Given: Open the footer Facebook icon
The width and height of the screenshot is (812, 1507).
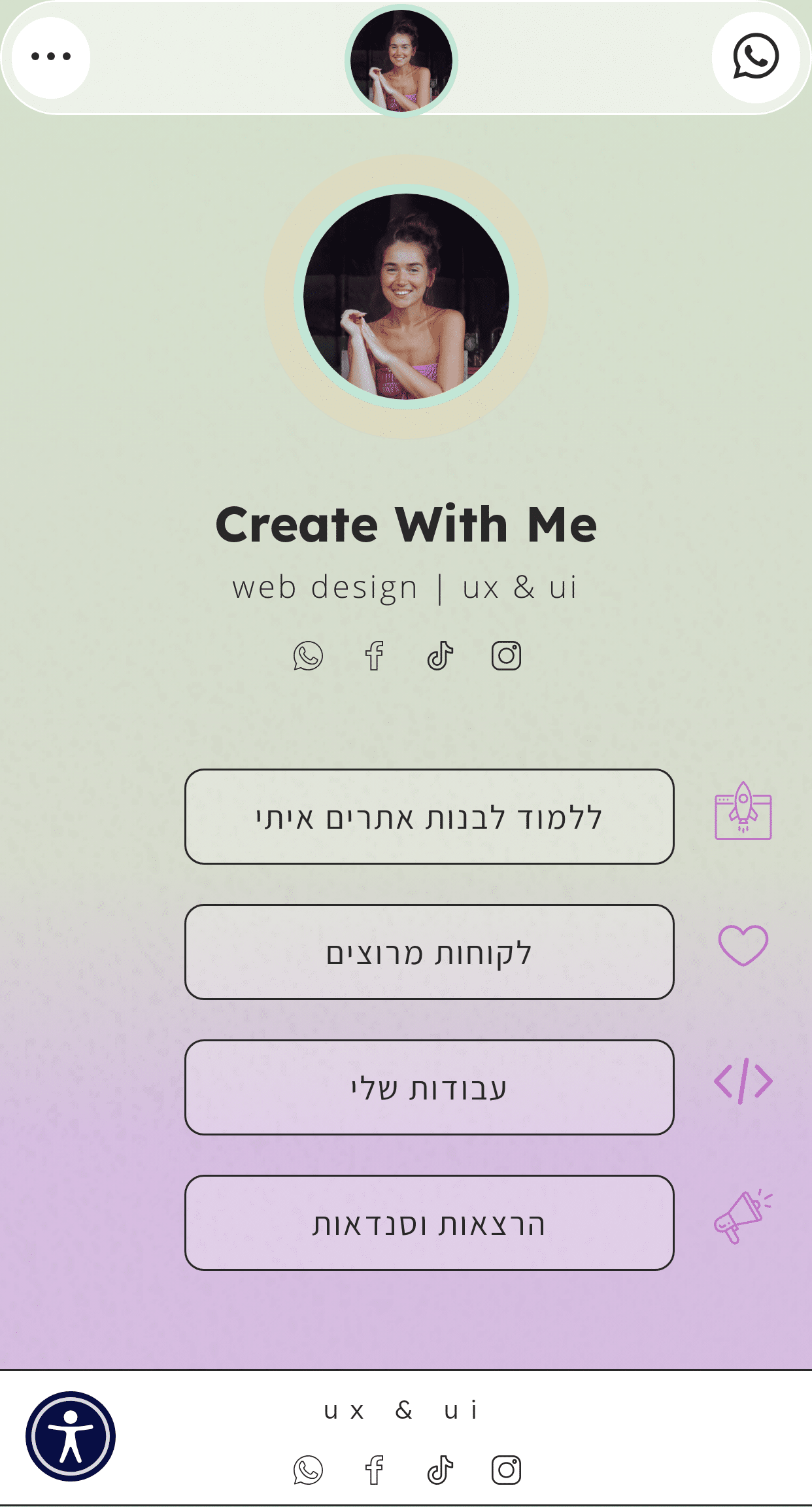Looking at the screenshot, I should click(x=374, y=1470).
